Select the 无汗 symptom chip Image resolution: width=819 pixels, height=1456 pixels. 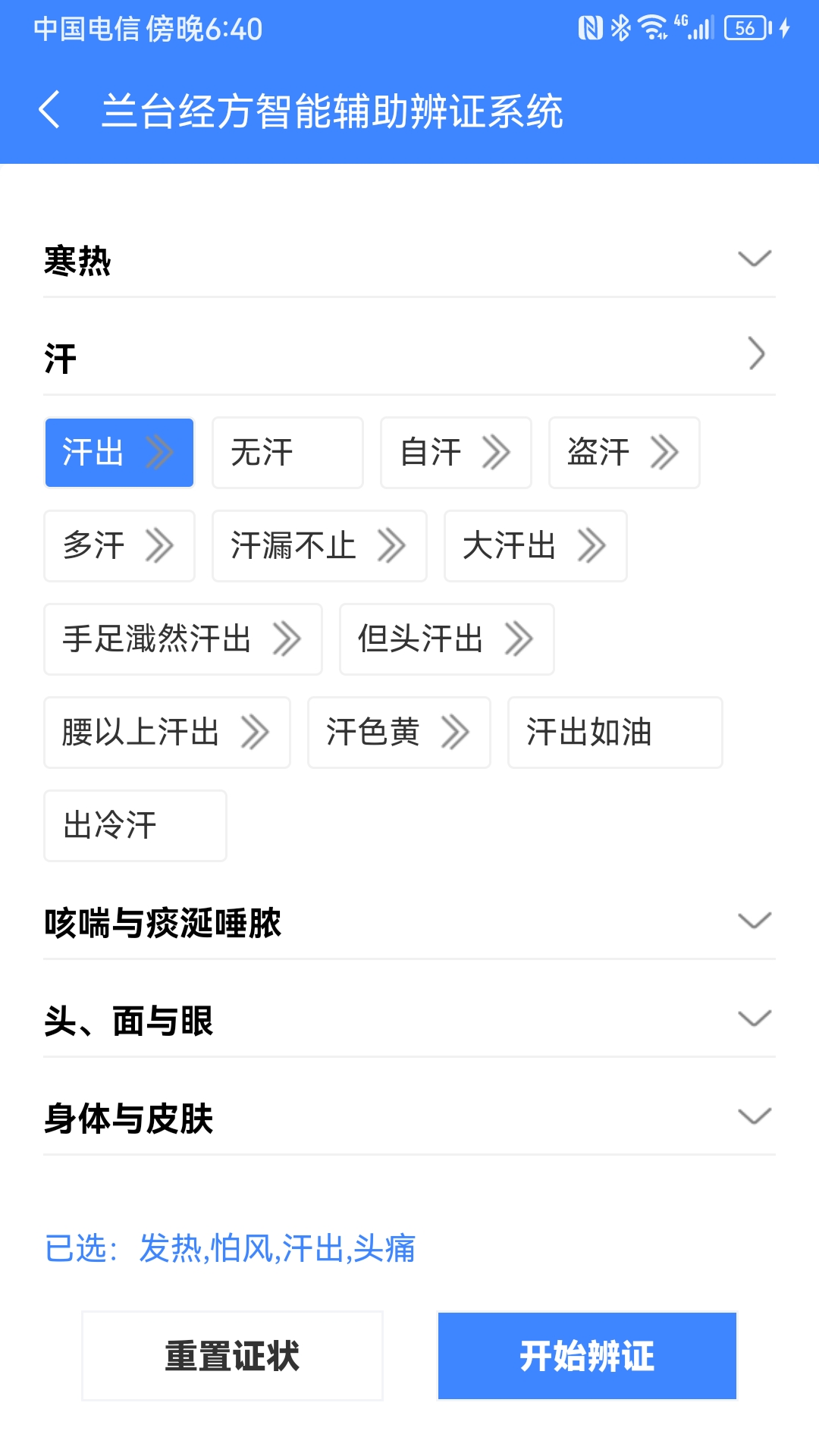(x=287, y=453)
